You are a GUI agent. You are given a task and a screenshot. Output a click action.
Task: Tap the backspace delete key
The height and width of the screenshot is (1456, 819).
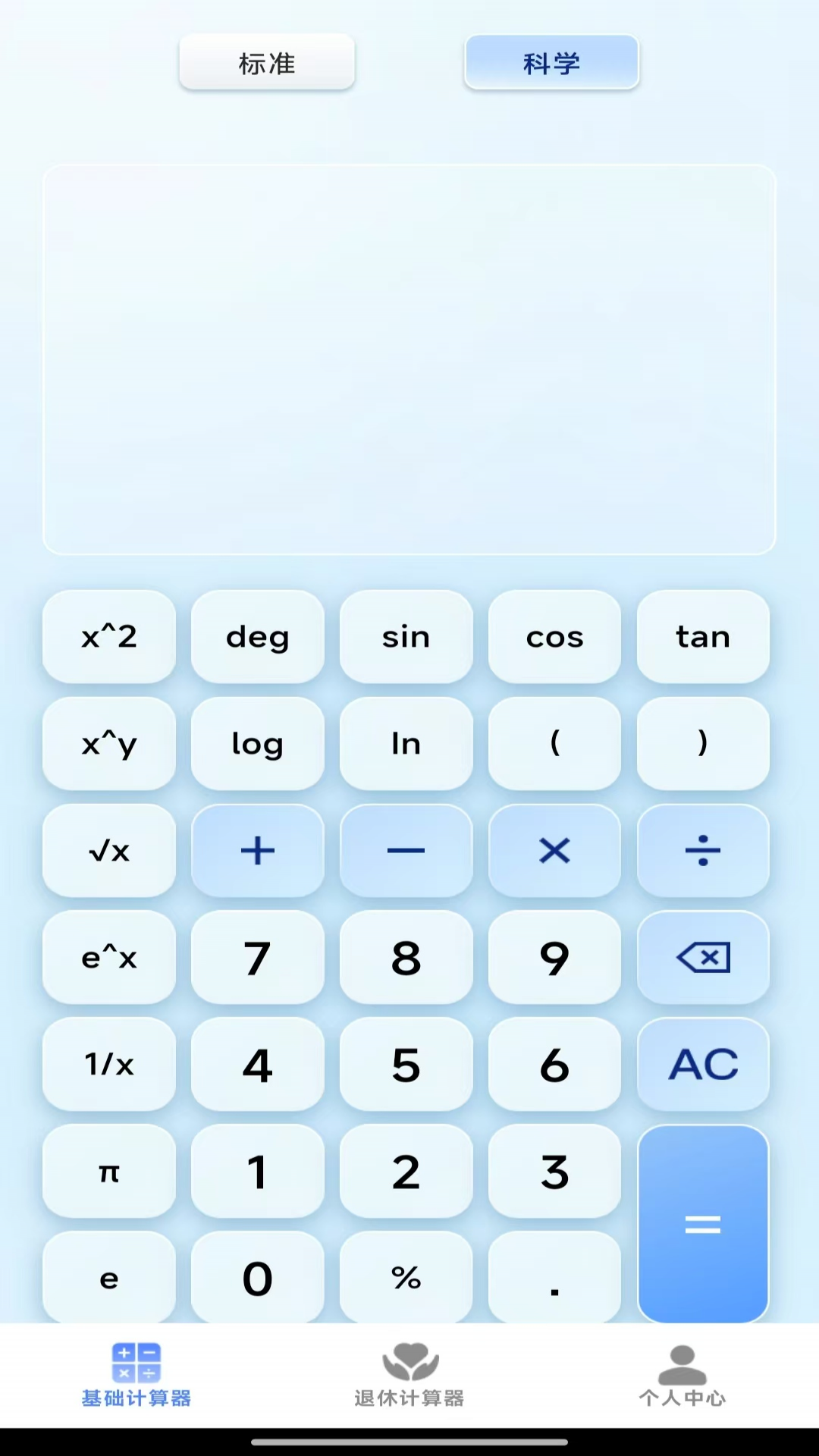pyautogui.click(x=703, y=958)
